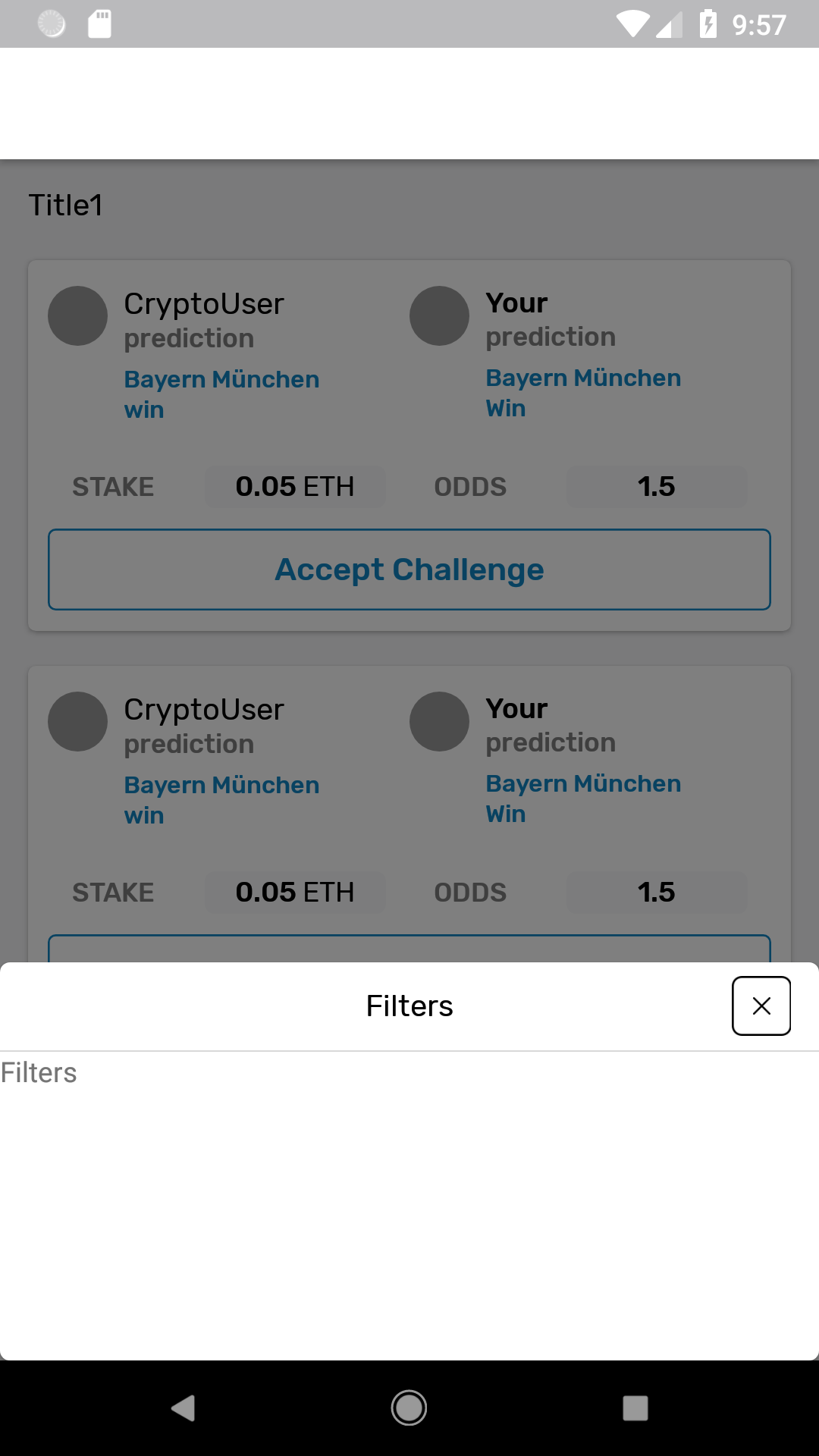The height and width of the screenshot is (1456, 819).
Task: Close the Filters panel
Action: click(x=761, y=1006)
